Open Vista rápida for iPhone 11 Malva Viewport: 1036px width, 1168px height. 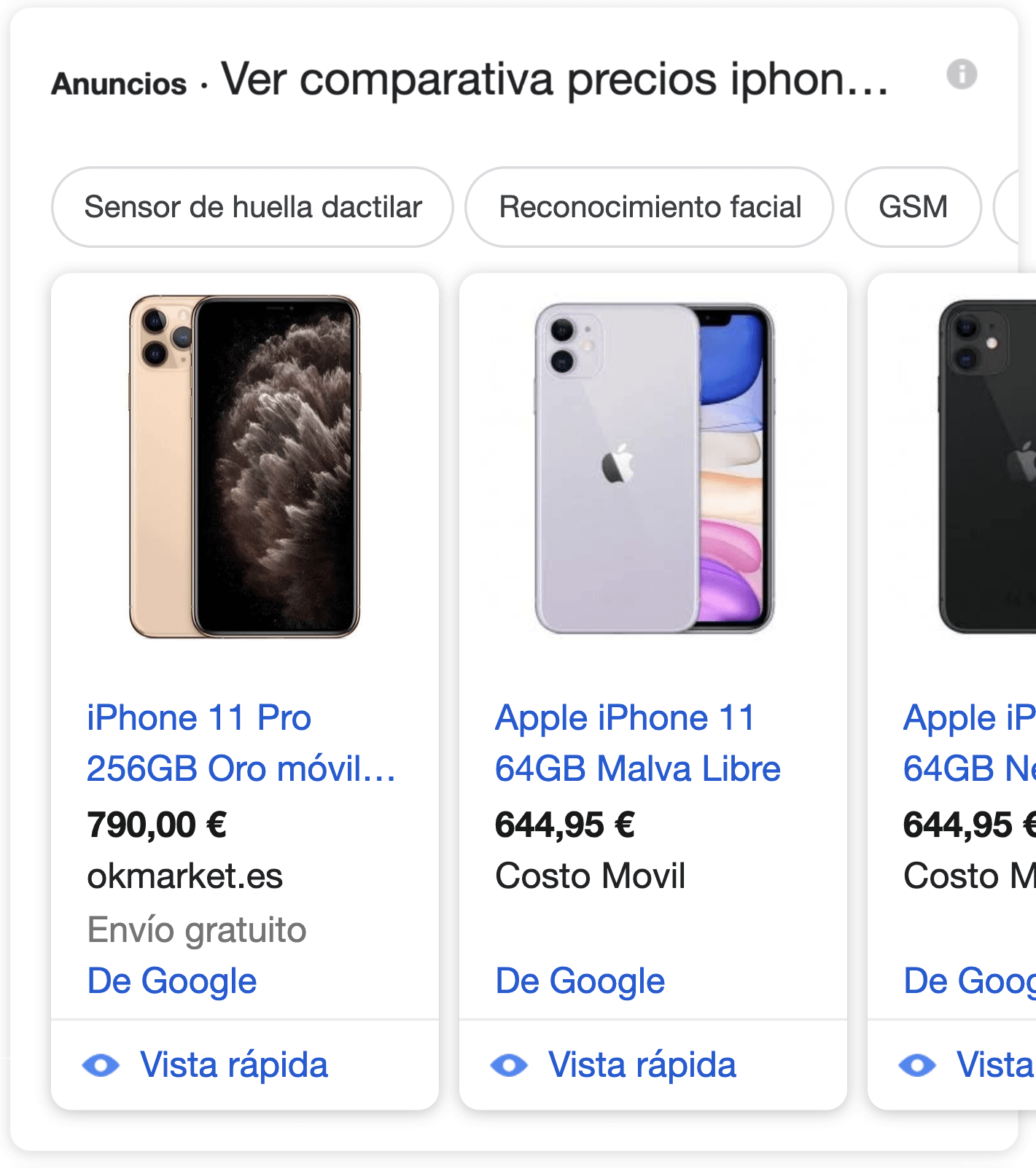[642, 1064]
